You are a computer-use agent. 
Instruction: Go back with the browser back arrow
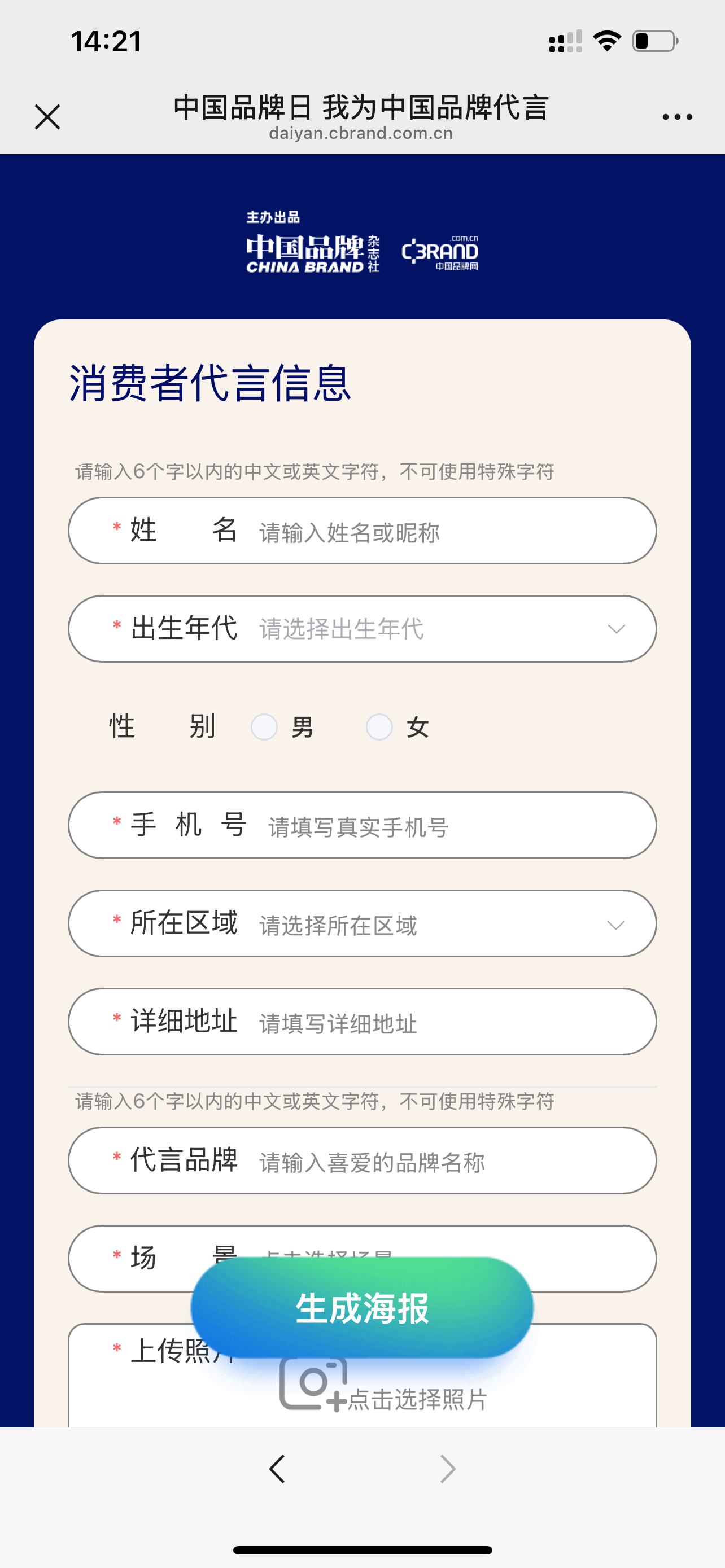pyautogui.click(x=277, y=1469)
